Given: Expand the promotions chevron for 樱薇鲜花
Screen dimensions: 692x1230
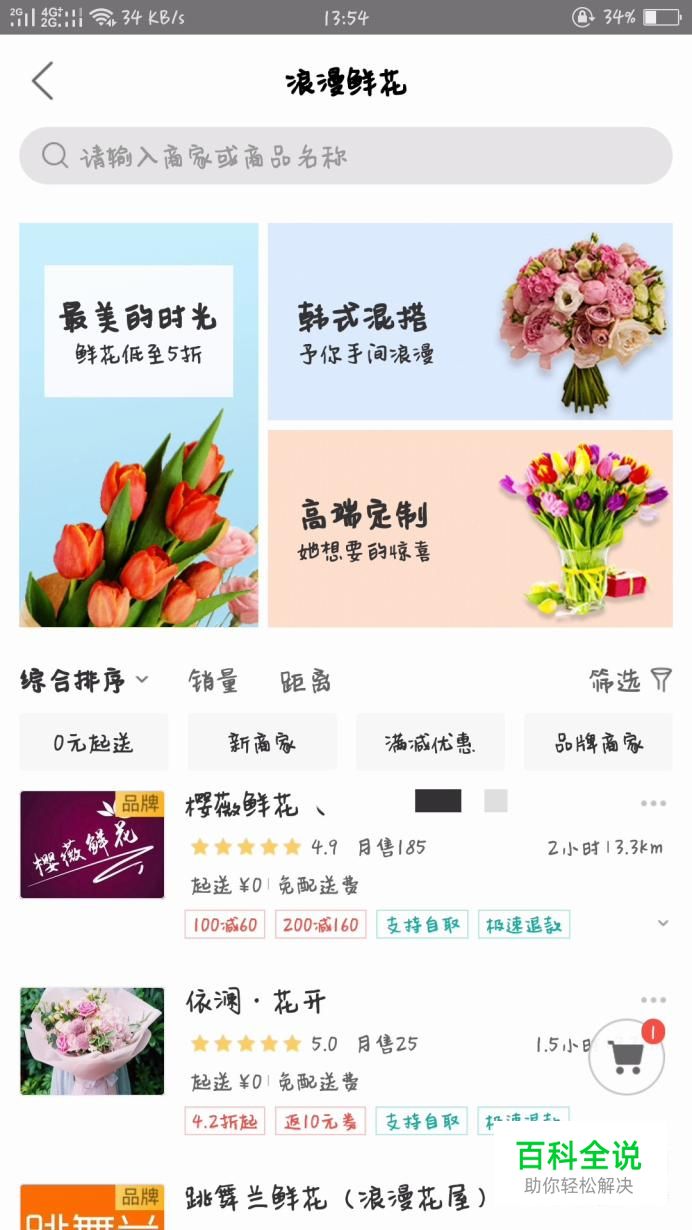Looking at the screenshot, I should pyautogui.click(x=662, y=923).
